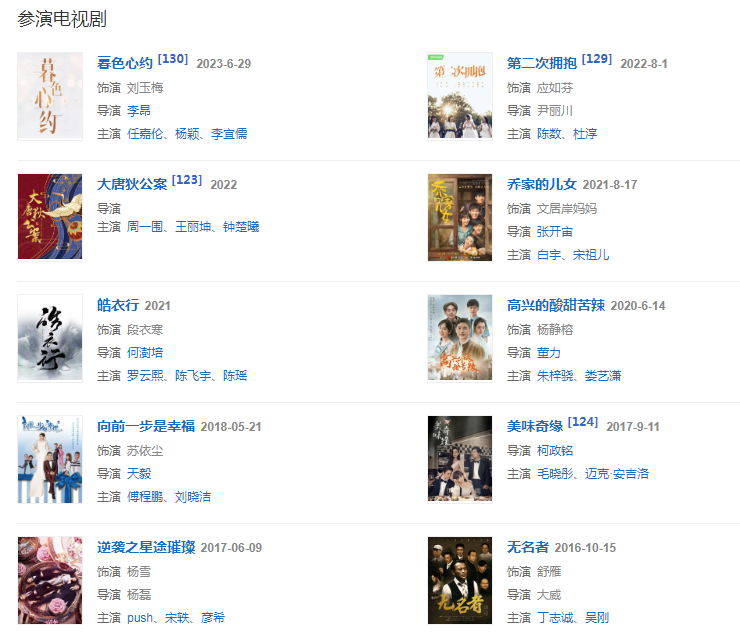Open reference 130 next to 暮色心约
Viewport: 740px width, 637px height.
point(173,59)
